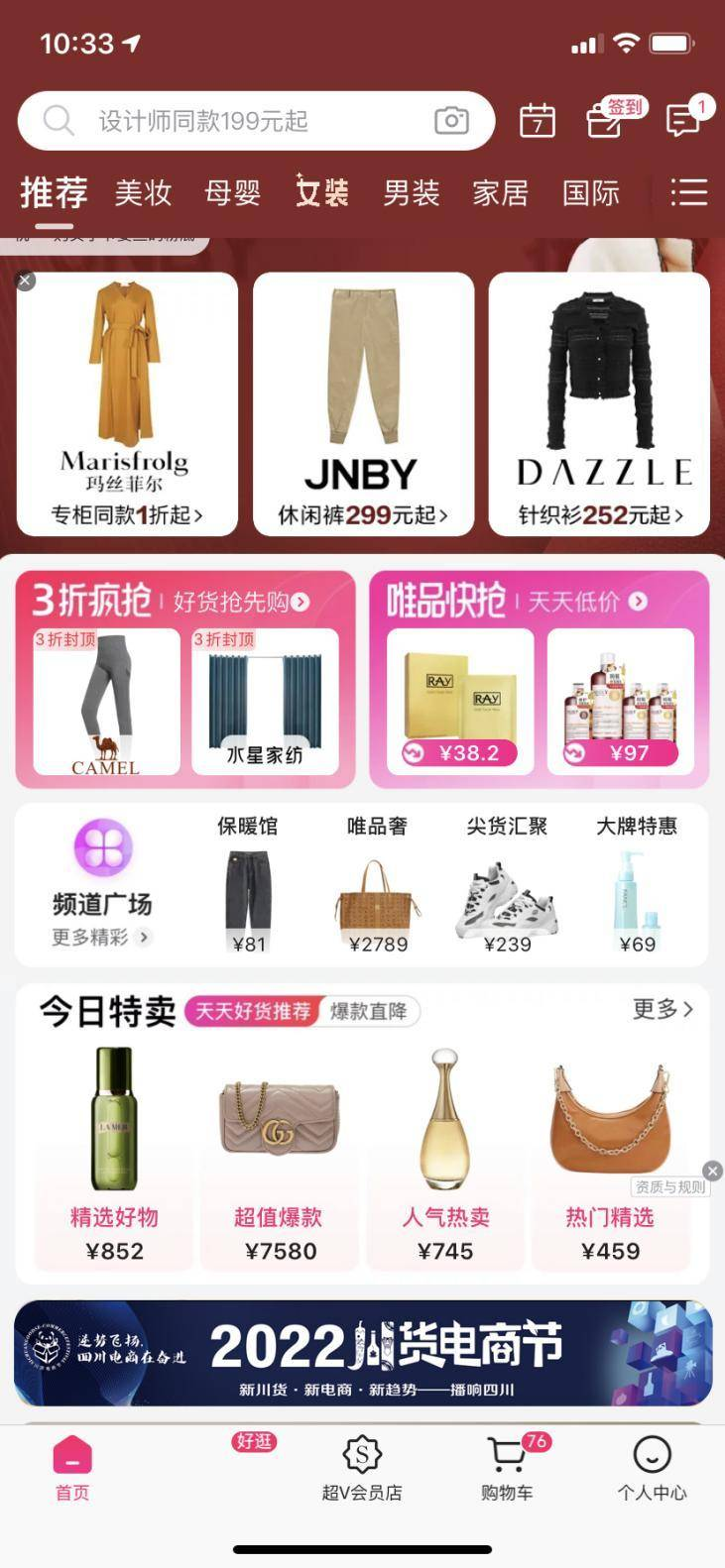Switch to the 美妆 tab
The width and height of the screenshot is (725, 1568).
click(x=143, y=192)
